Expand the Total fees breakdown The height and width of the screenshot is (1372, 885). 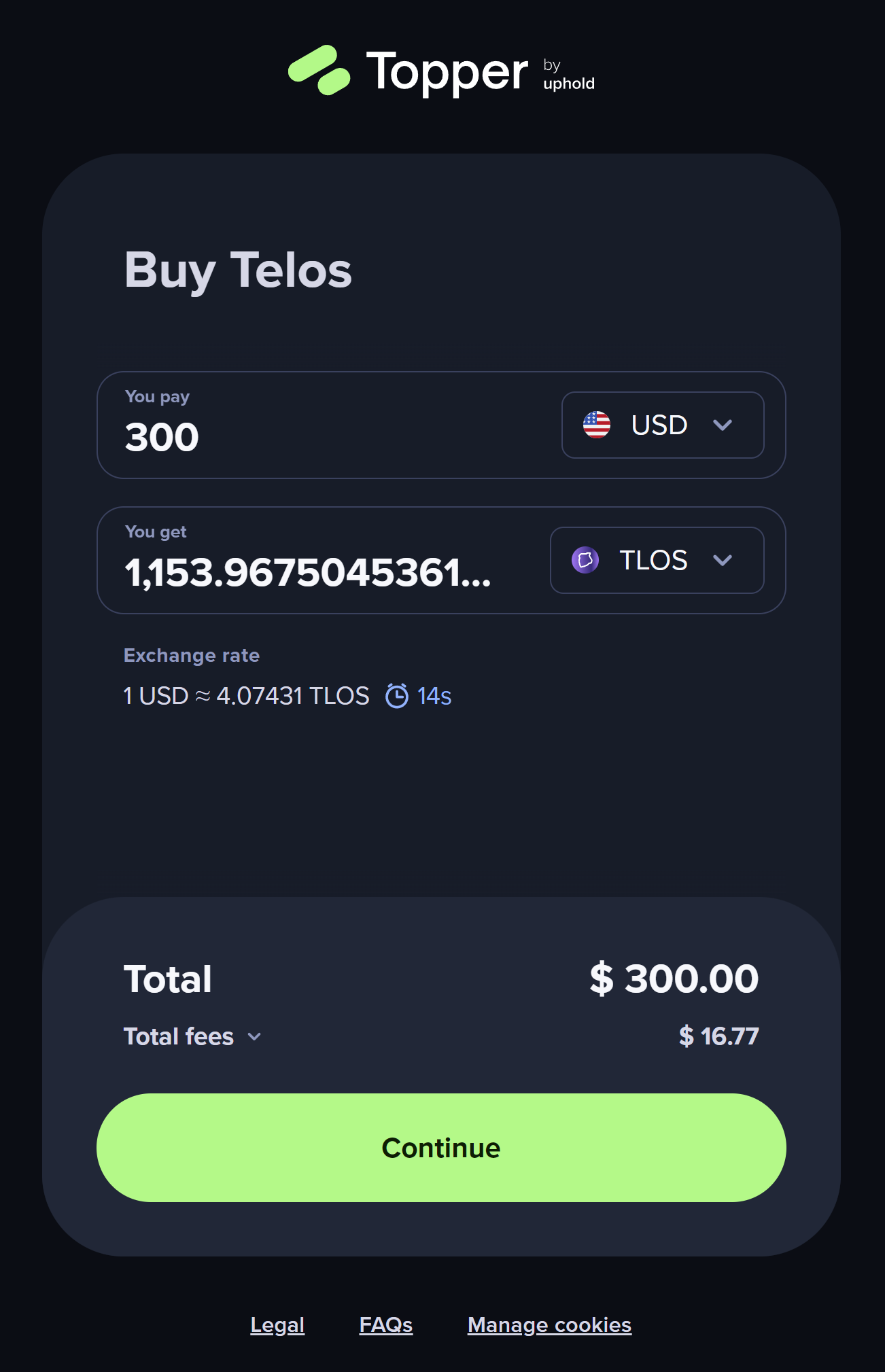tap(192, 1036)
